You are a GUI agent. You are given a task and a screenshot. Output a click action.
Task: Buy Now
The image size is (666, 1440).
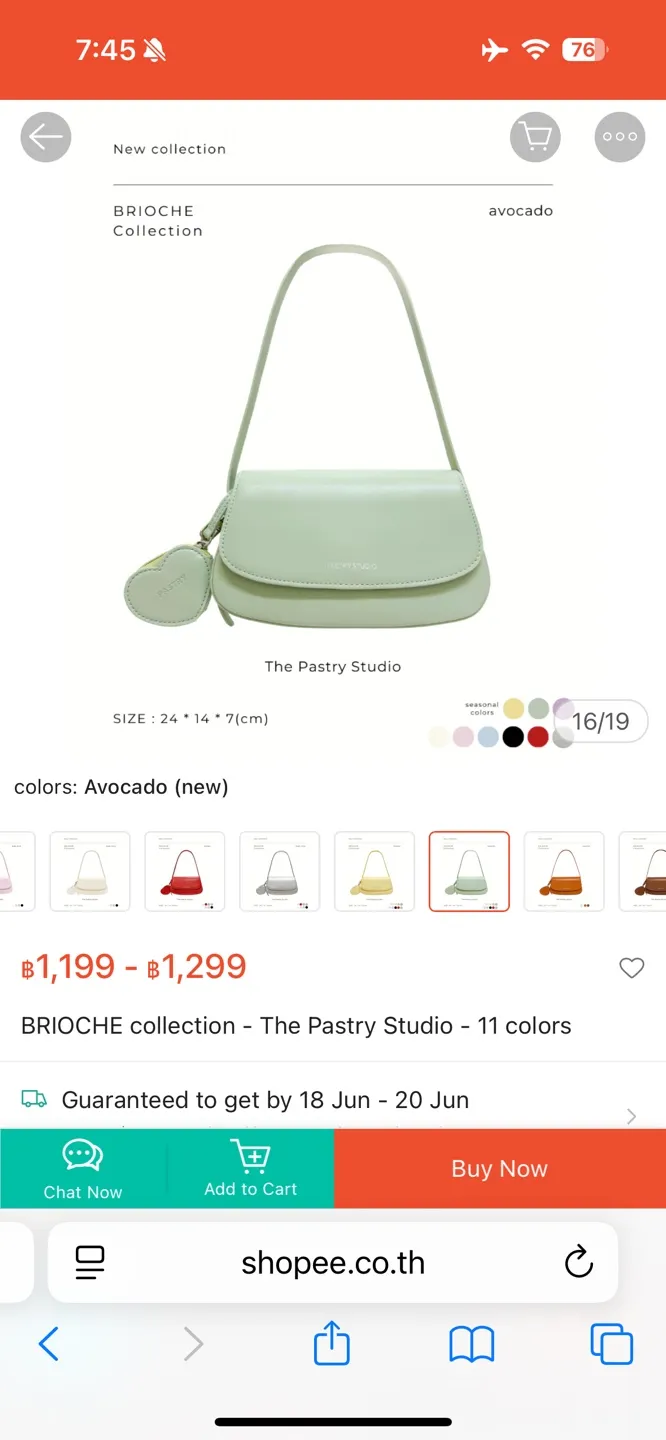(500, 1169)
